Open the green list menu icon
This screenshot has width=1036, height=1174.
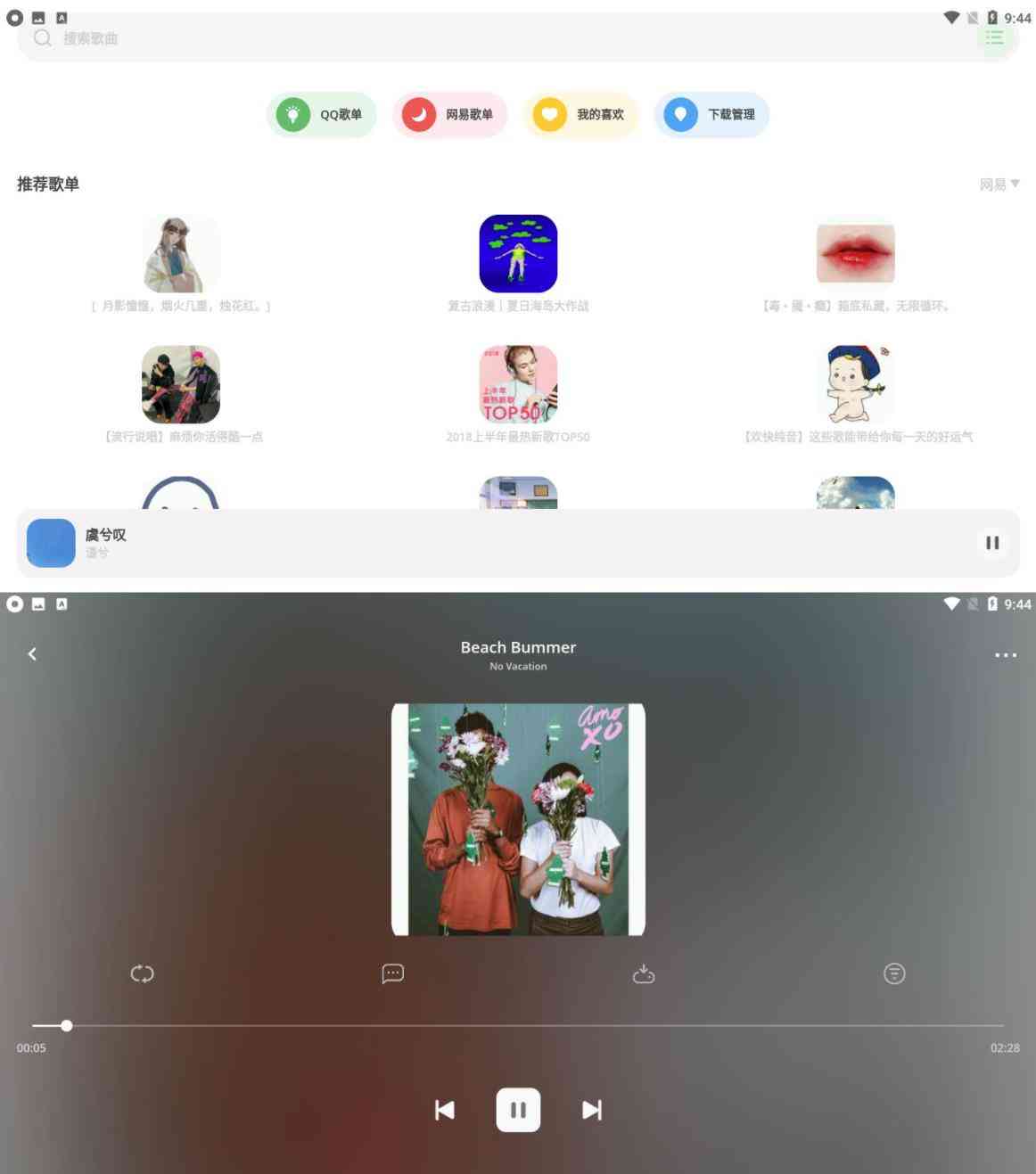tap(995, 37)
